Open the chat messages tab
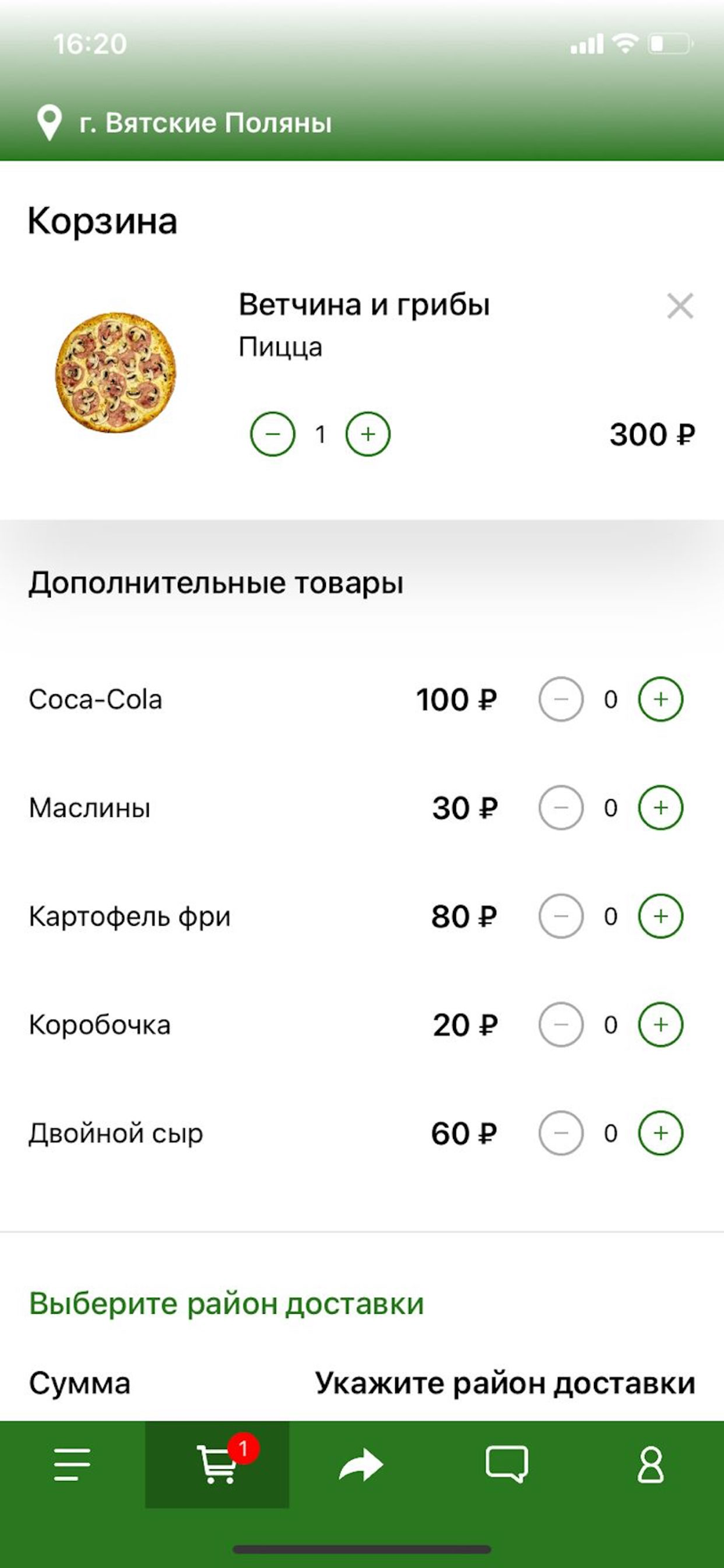Viewport: 724px width, 1568px height. (x=506, y=1464)
